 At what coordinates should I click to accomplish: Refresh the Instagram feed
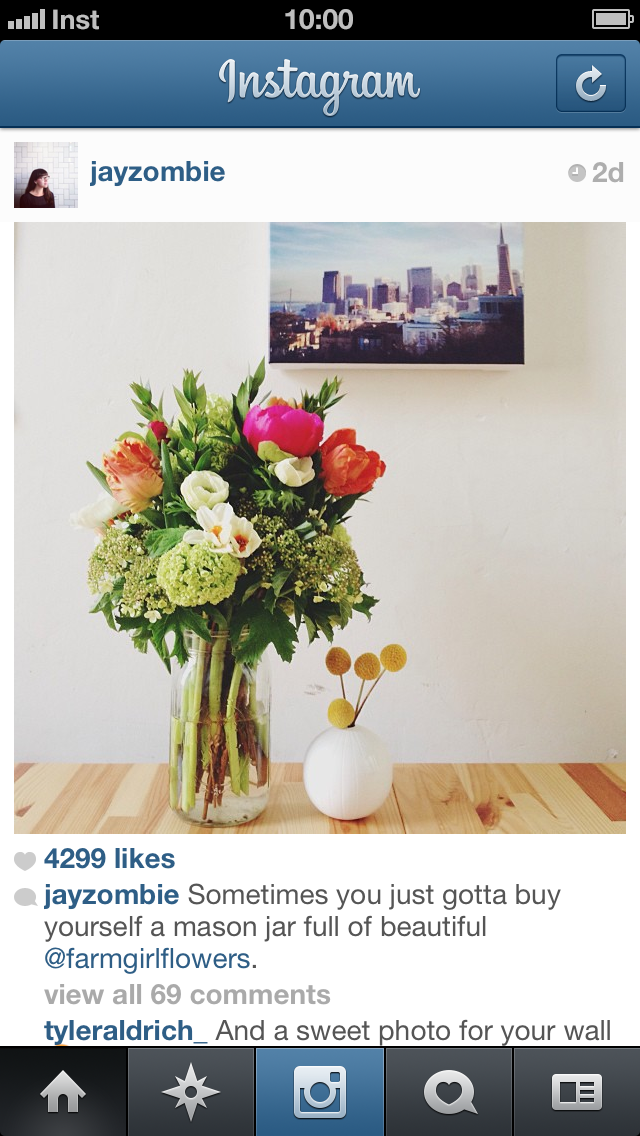(591, 83)
